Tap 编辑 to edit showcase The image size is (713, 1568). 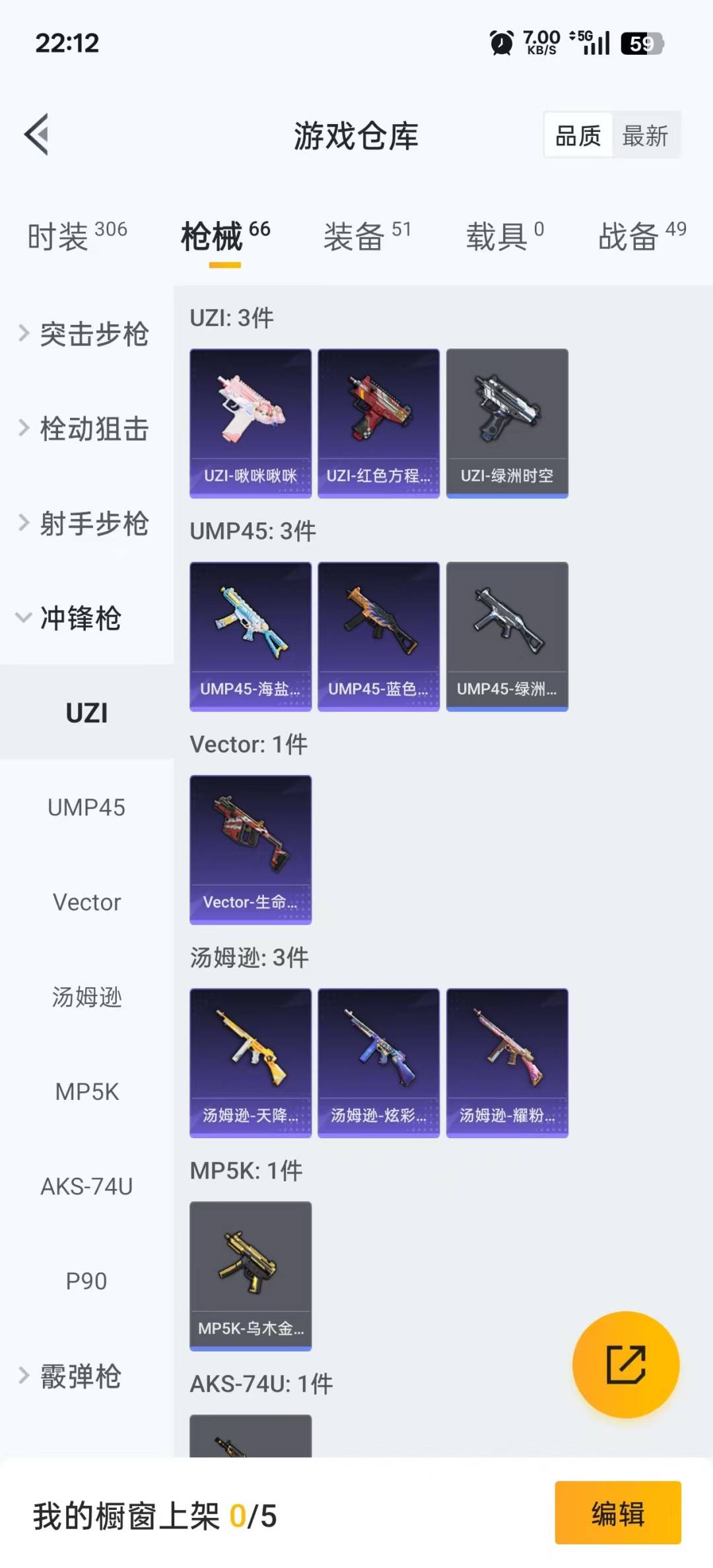[x=617, y=1513]
